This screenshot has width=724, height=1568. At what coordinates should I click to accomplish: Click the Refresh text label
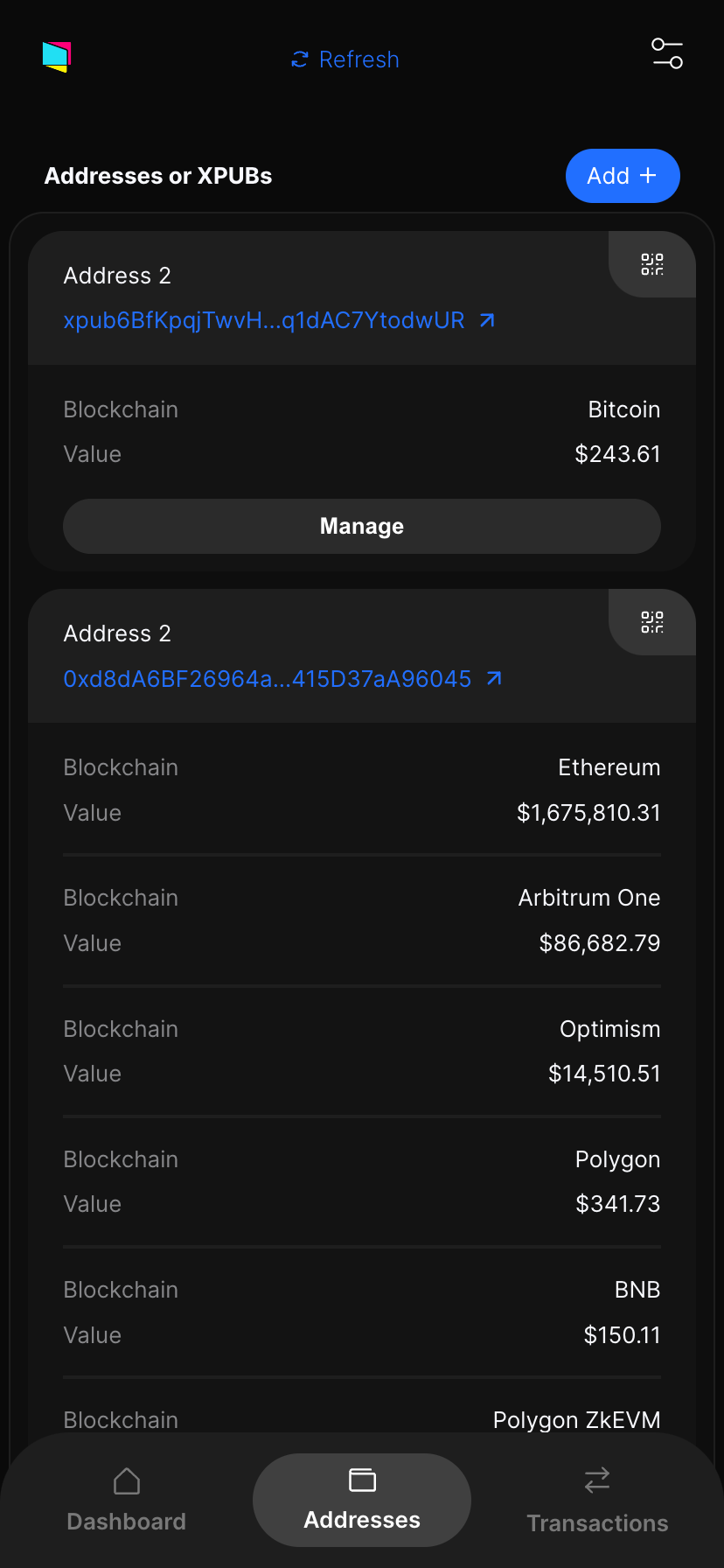[x=360, y=59]
